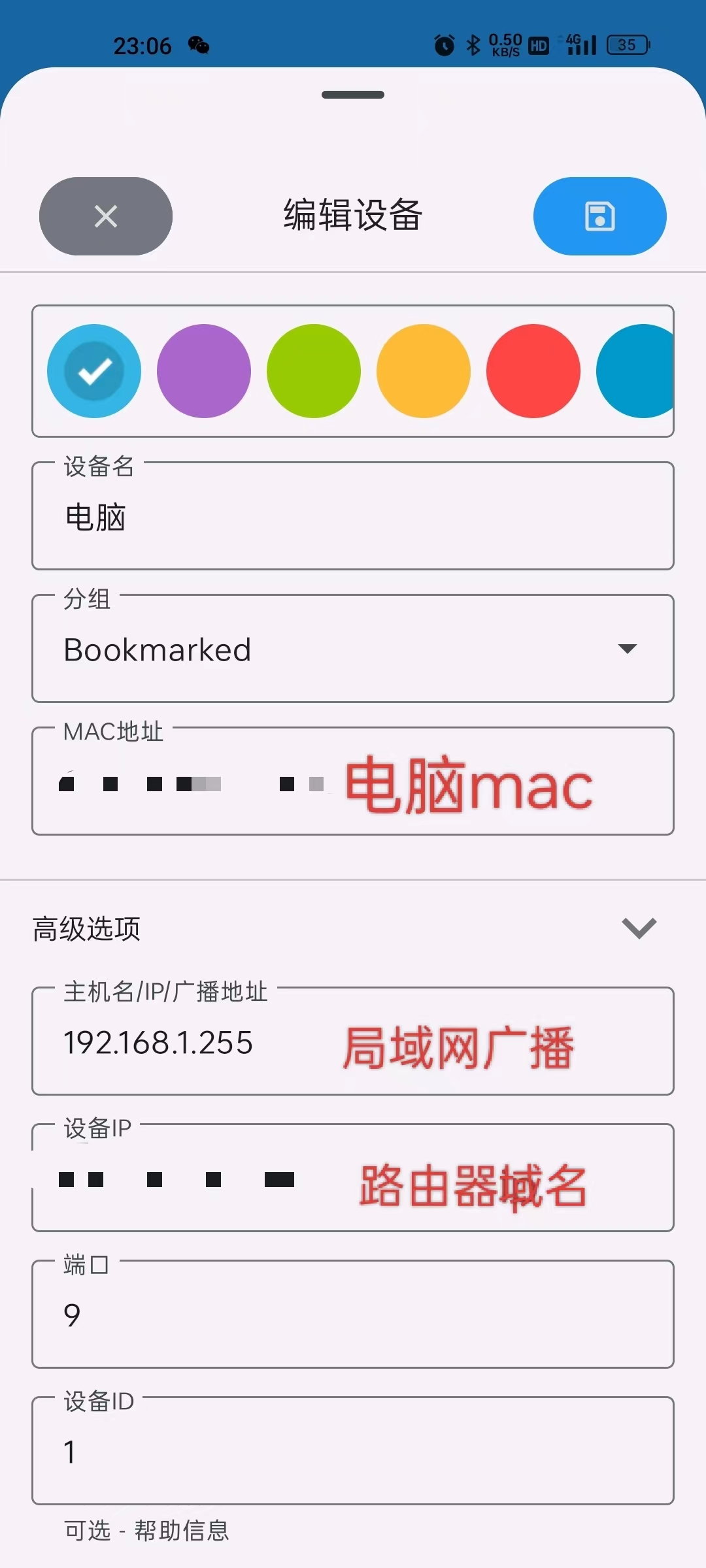Open the 分组 dropdown showing Bookmarked

click(x=353, y=649)
